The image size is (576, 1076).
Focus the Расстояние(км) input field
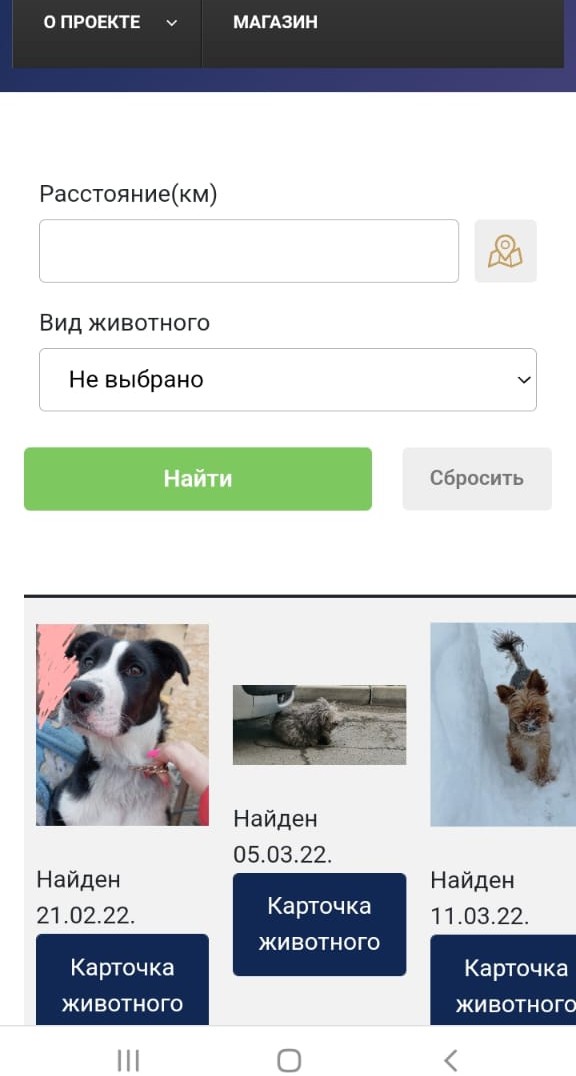(x=249, y=250)
